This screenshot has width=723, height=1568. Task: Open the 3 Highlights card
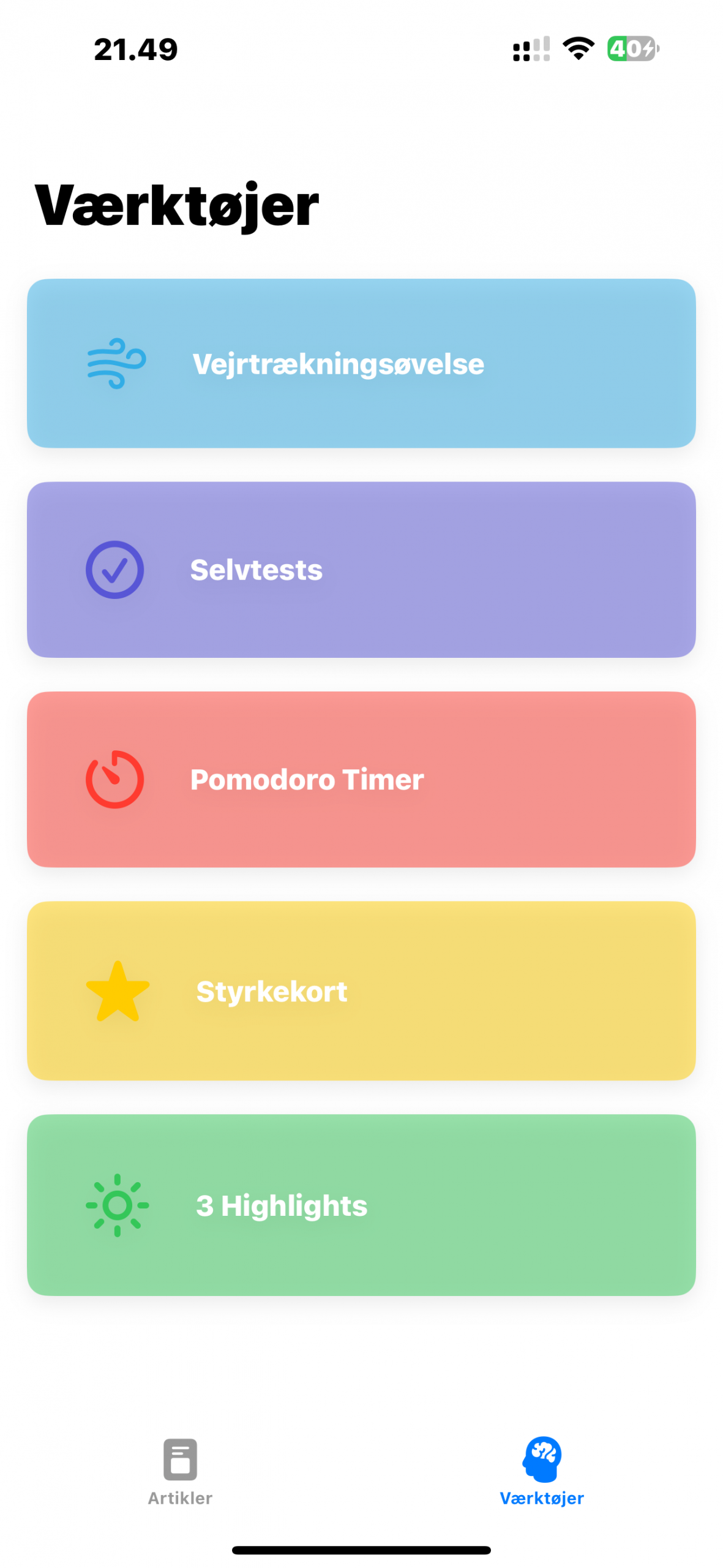[361, 1204]
